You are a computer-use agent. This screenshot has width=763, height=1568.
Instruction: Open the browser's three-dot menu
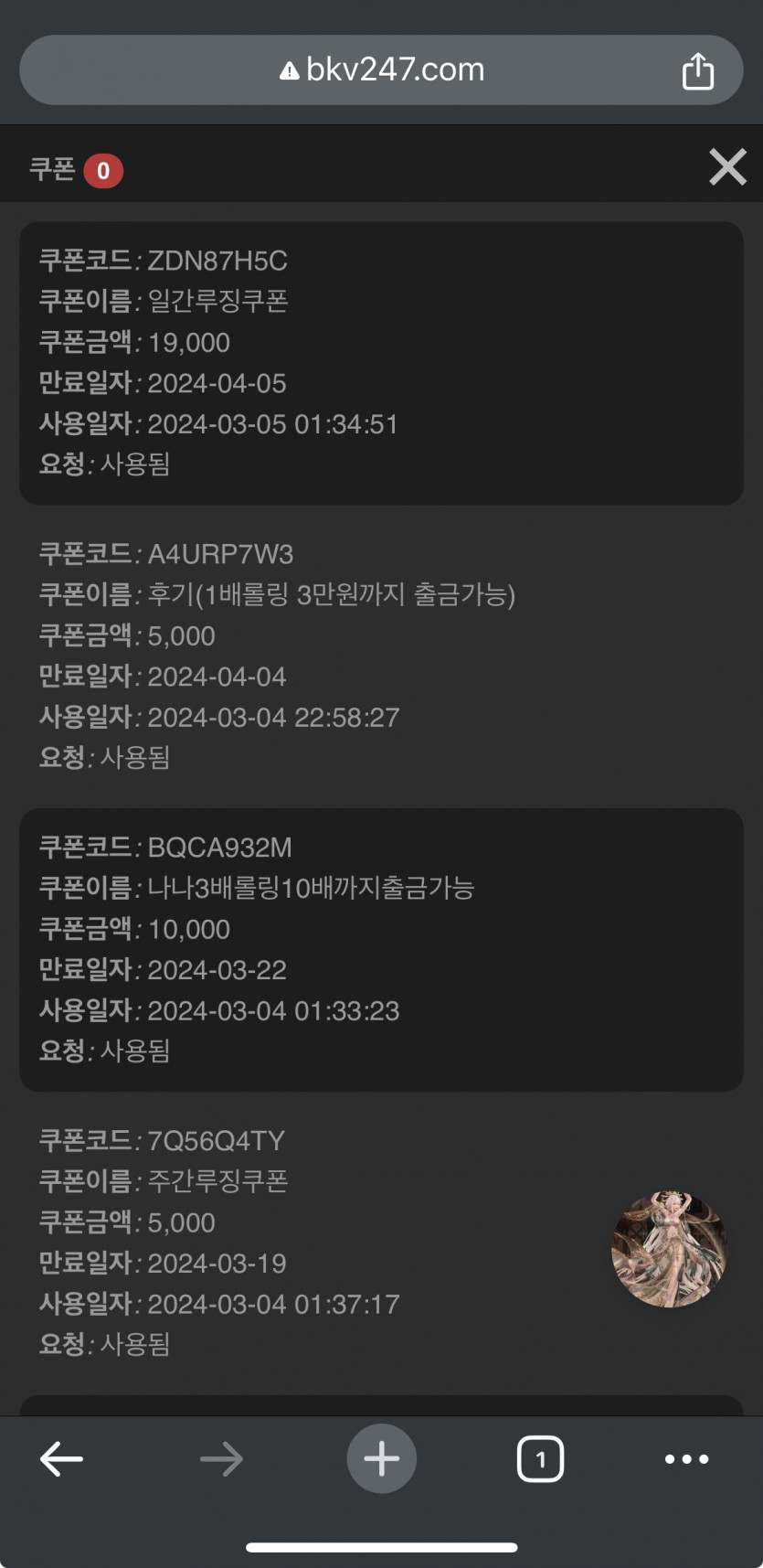pyautogui.click(x=686, y=1459)
